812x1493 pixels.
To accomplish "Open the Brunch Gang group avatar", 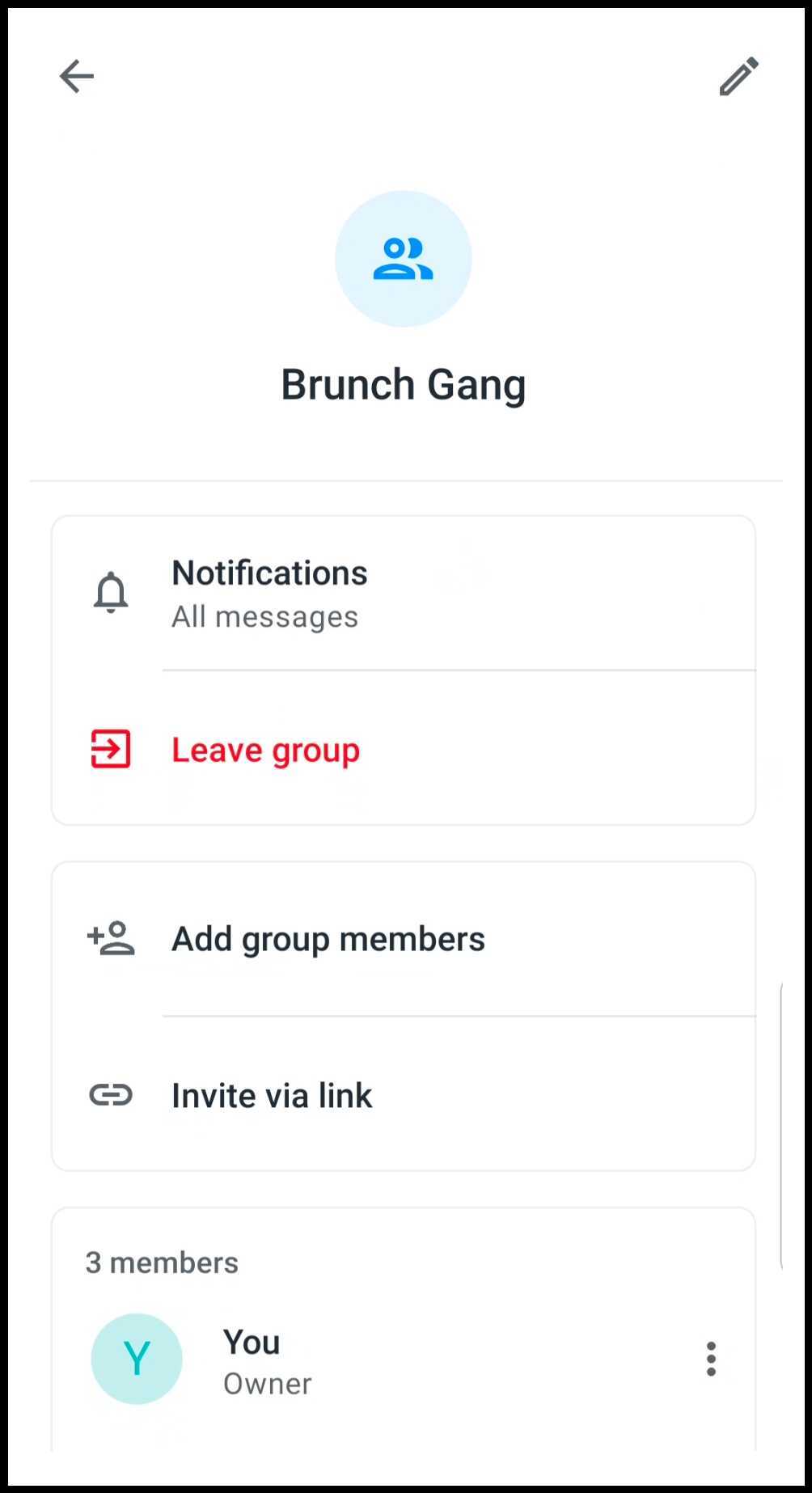I will coord(403,259).
